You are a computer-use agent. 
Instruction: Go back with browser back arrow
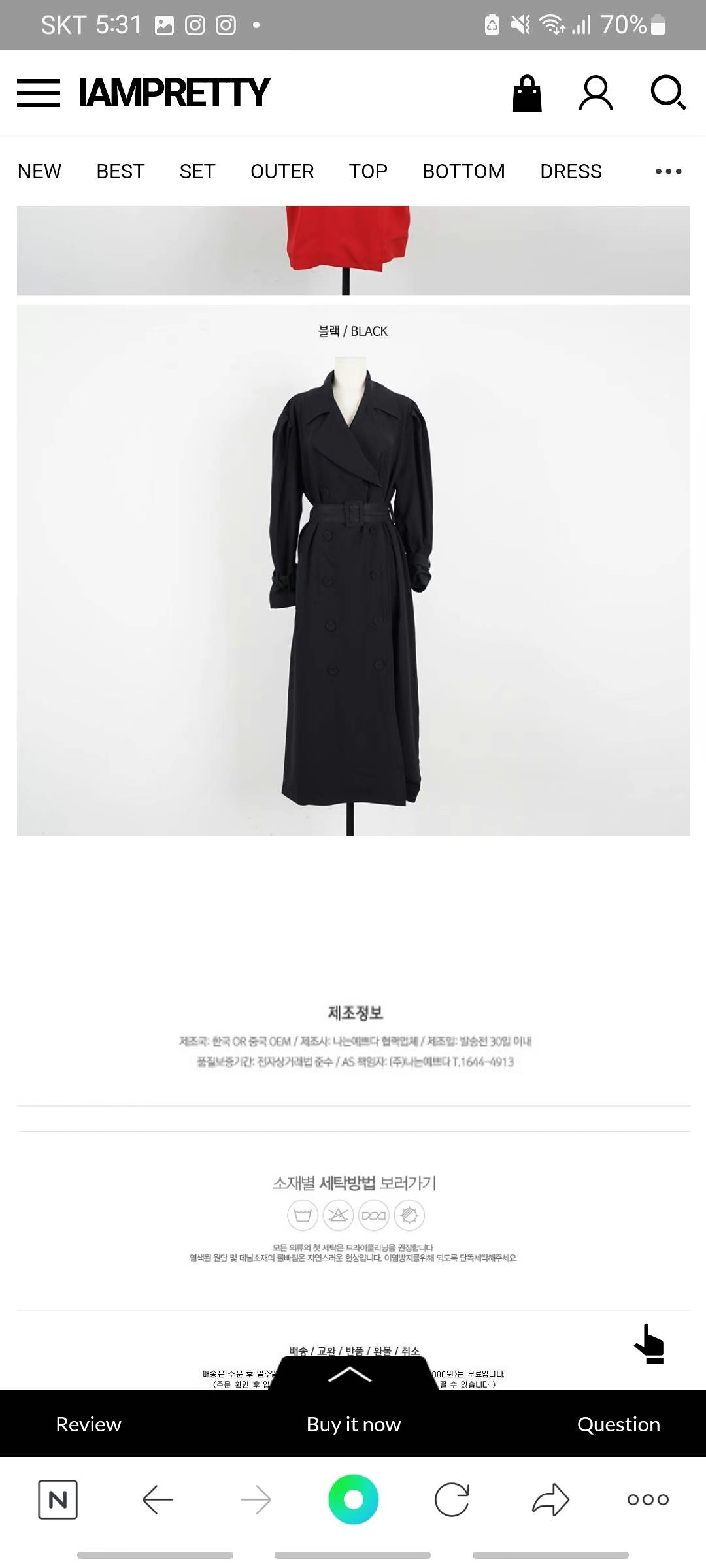click(x=158, y=1499)
